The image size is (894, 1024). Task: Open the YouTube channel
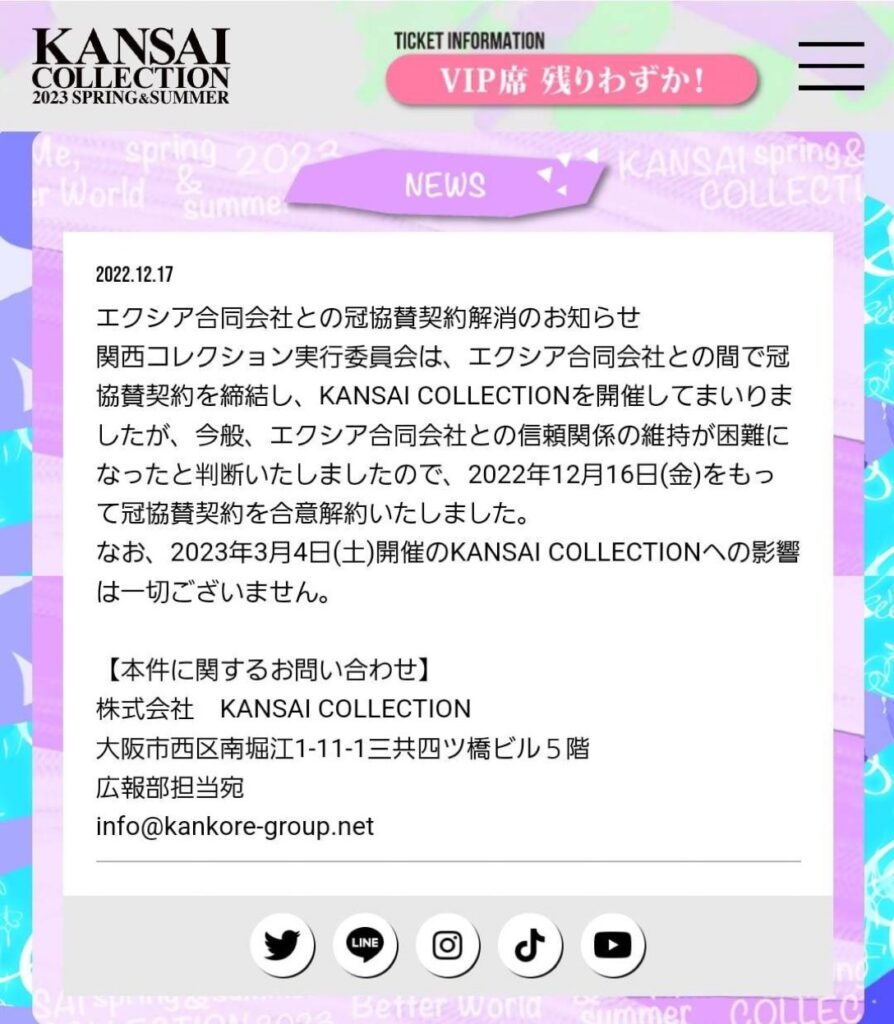(612, 944)
